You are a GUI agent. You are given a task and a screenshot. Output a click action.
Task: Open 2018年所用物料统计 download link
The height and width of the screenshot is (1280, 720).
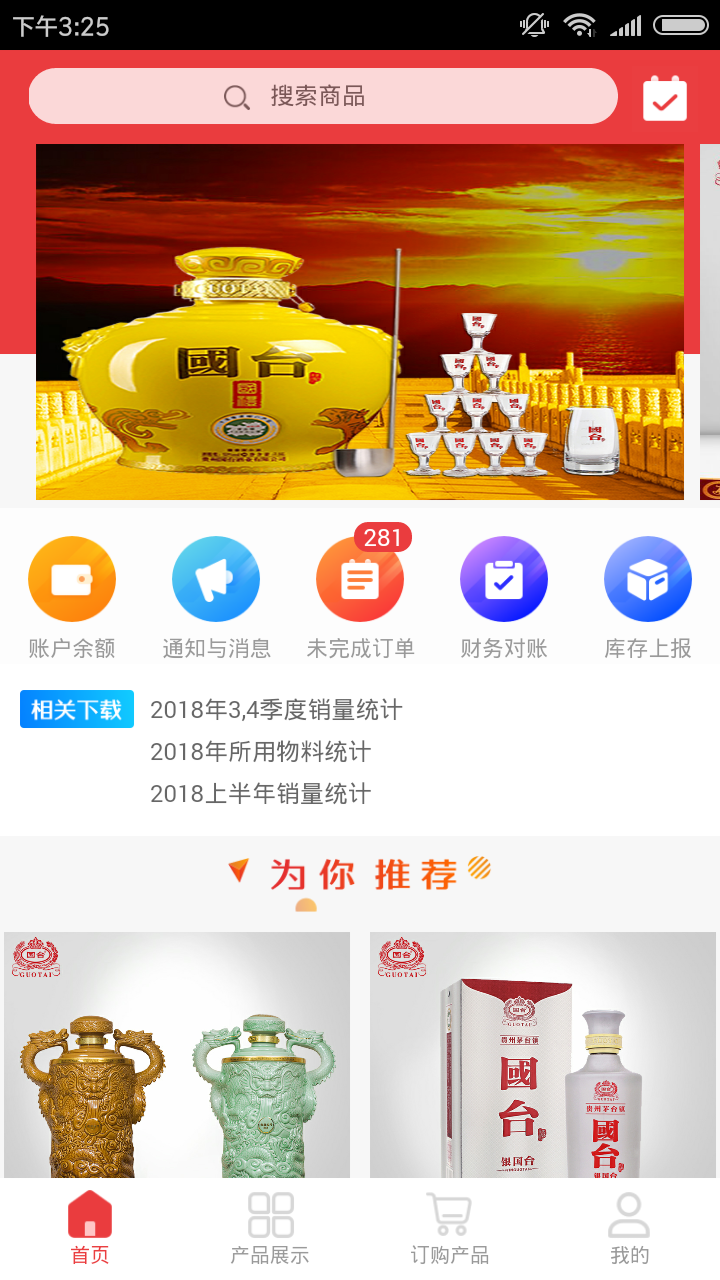coord(258,752)
